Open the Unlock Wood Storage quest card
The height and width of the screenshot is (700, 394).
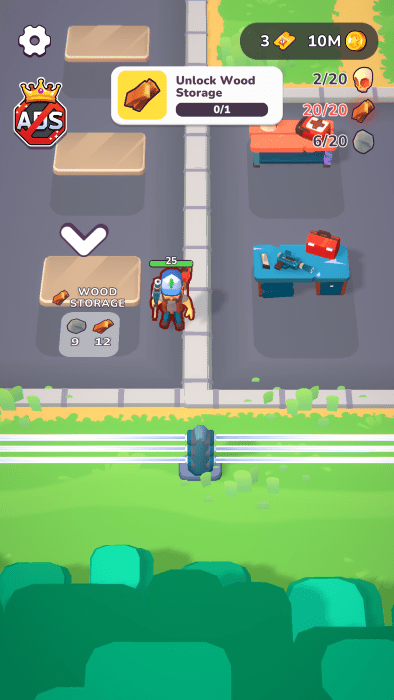[x=197, y=96]
